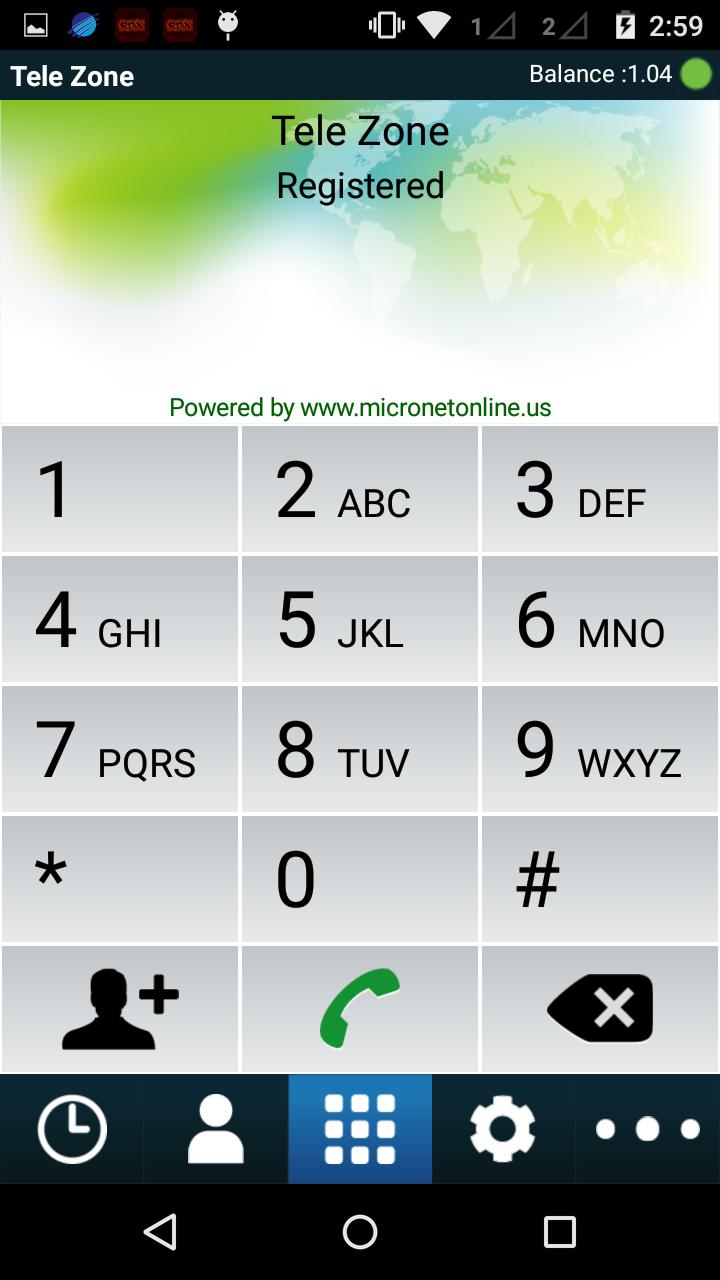Image resolution: width=720 pixels, height=1280 pixels.
Task: Tap the 2 ABC key
Action: click(x=360, y=490)
